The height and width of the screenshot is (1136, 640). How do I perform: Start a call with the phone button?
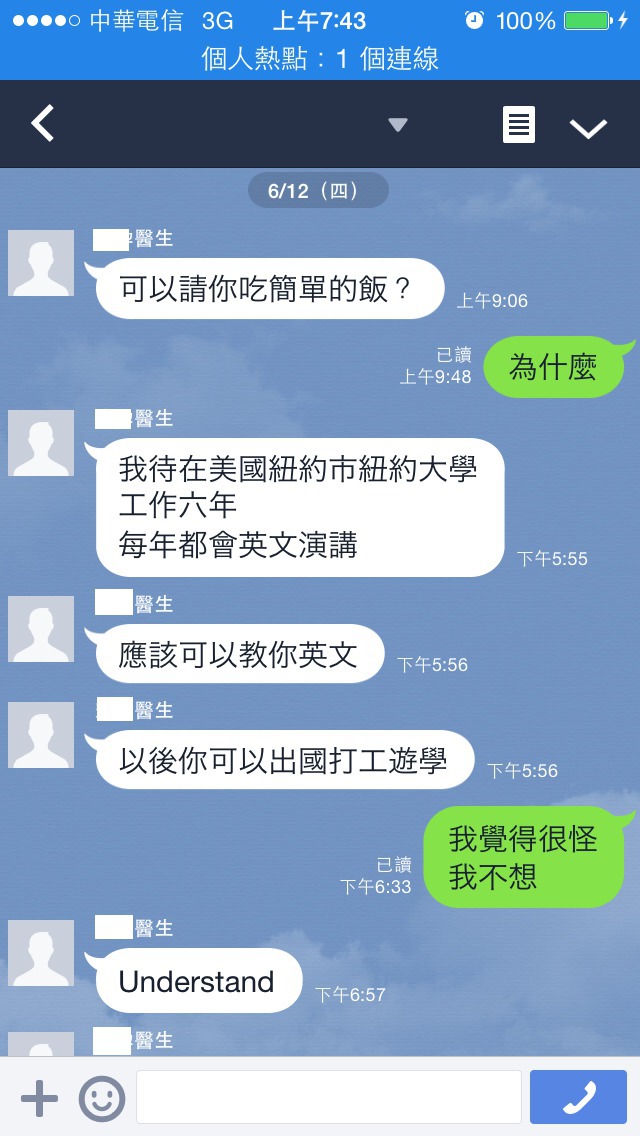pyautogui.click(x=578, y=1097)
